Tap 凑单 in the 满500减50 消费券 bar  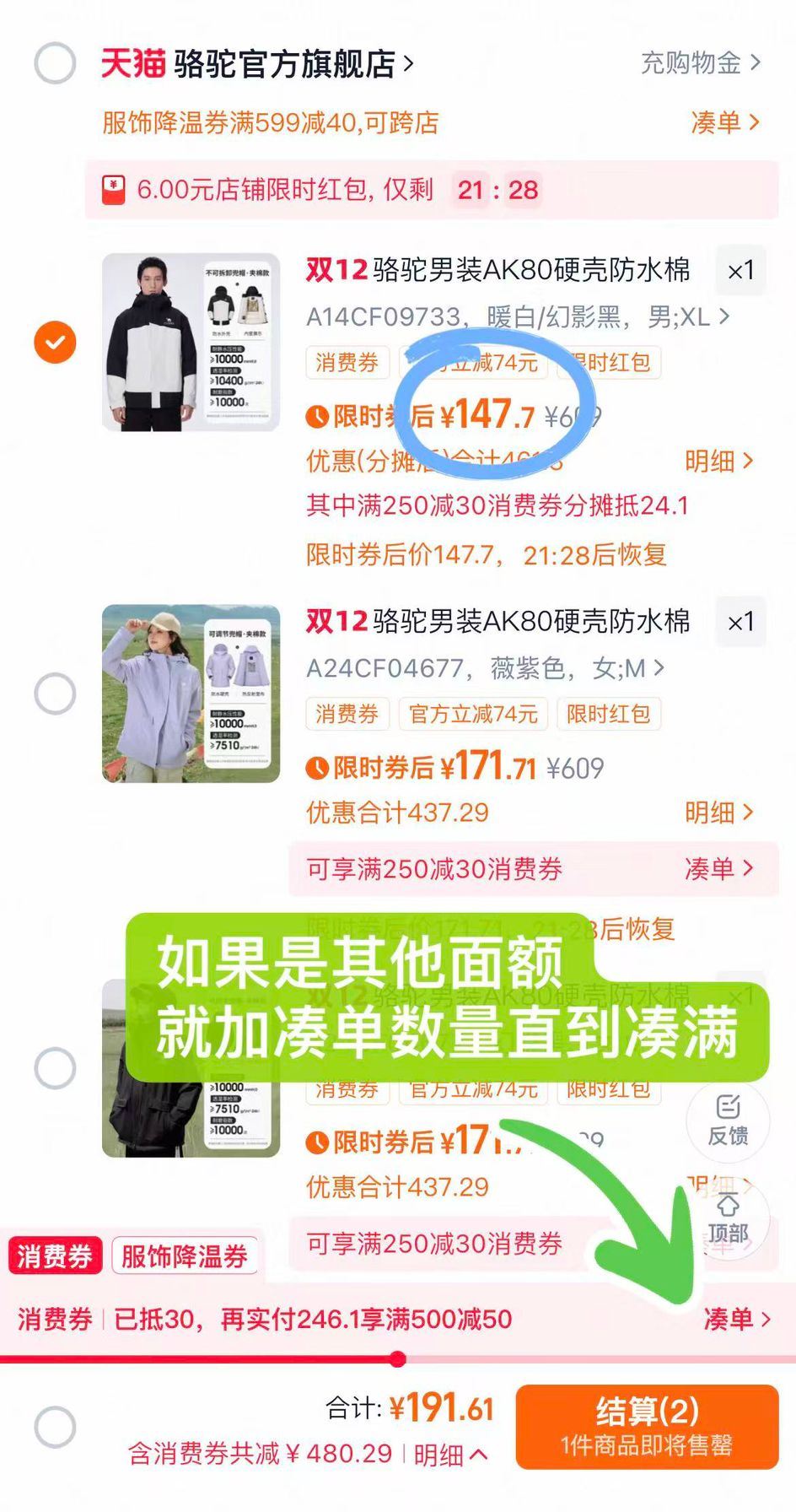coord(736,1319)
